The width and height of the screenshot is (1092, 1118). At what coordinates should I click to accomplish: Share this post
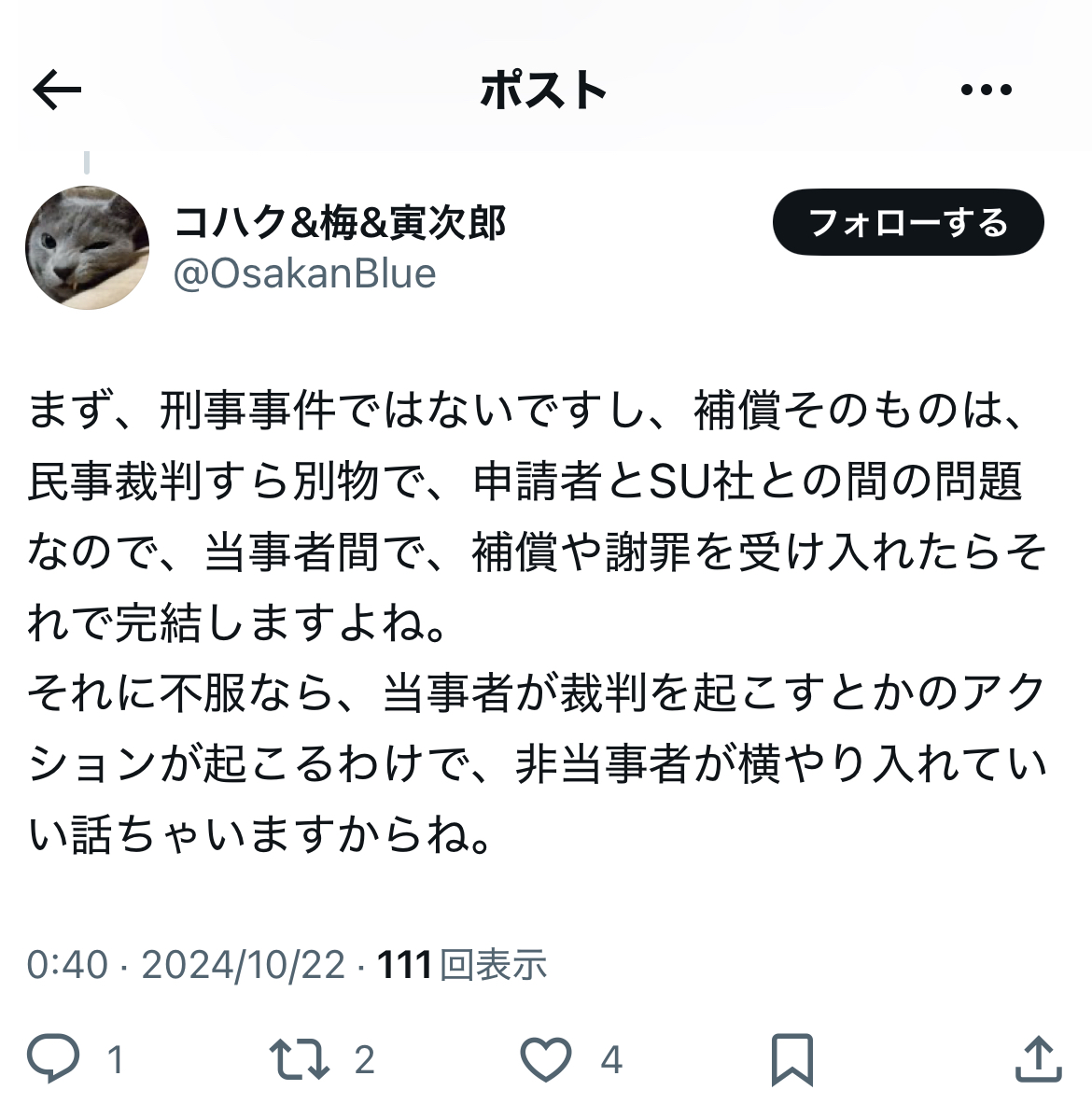[1039, 1059]
